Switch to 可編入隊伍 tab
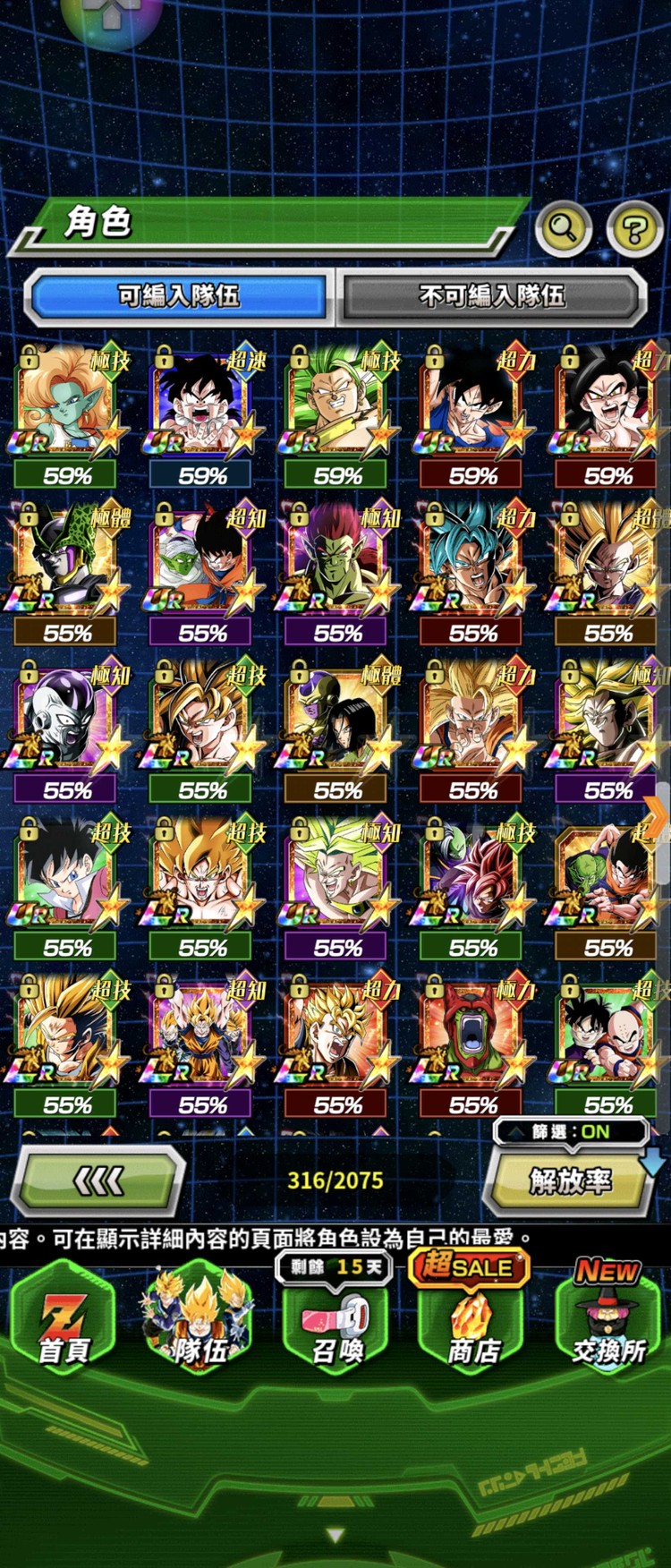This screenshot has width=671, height=1568. click(x=179, y=296)
